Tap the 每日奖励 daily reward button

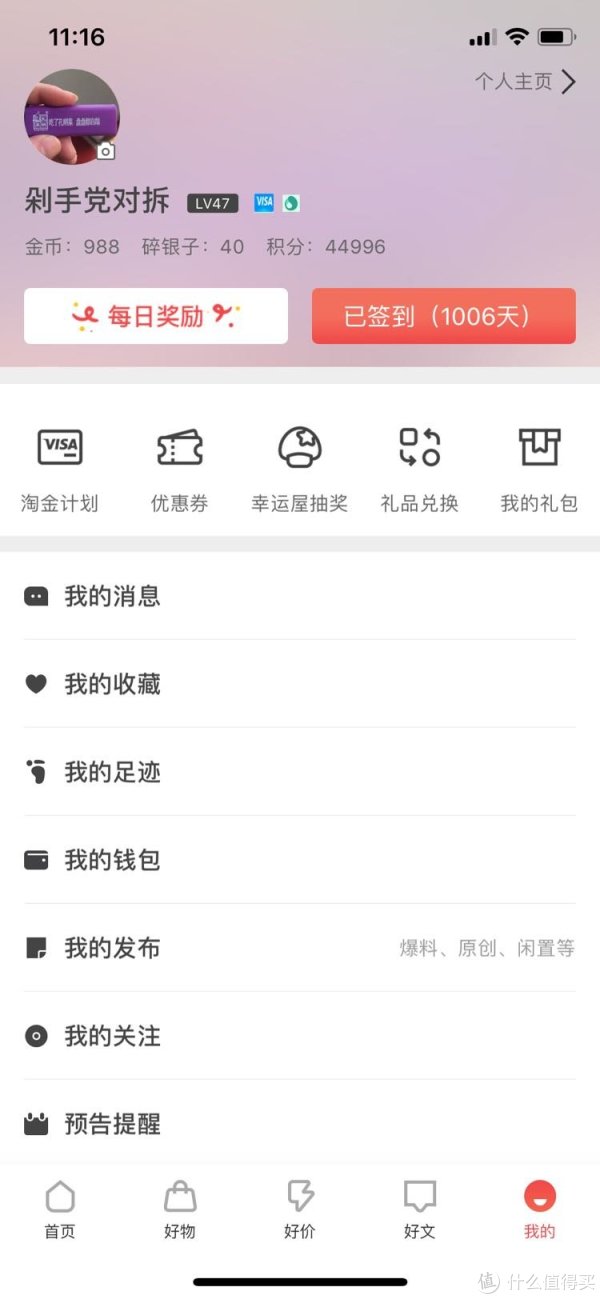[156, 316]
